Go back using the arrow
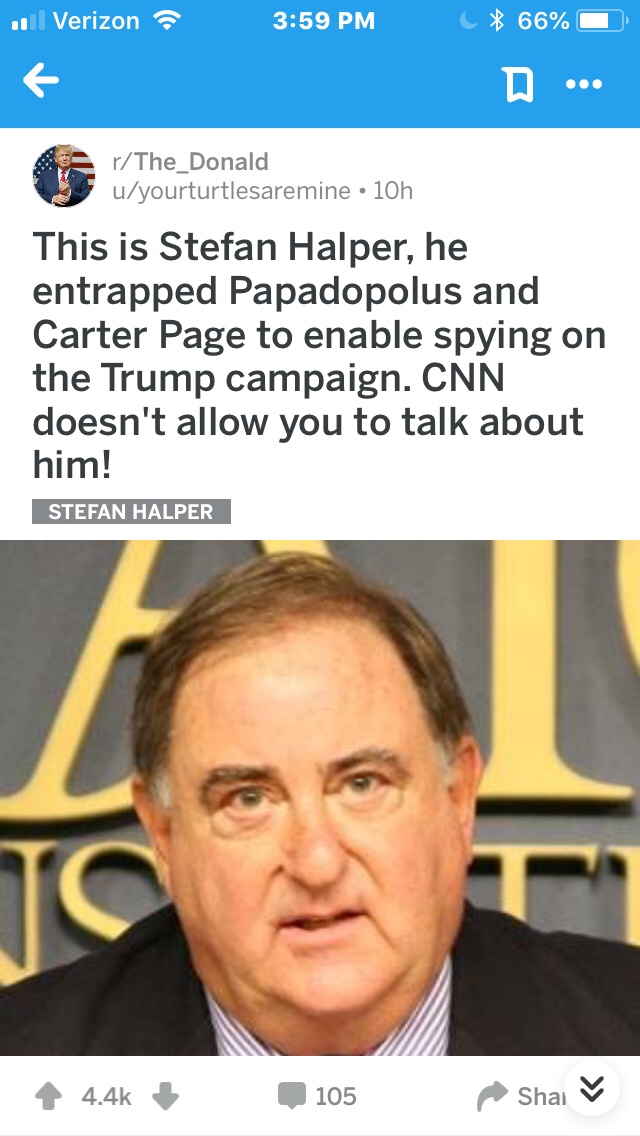 pyautogui.click(x=41, y=83)
